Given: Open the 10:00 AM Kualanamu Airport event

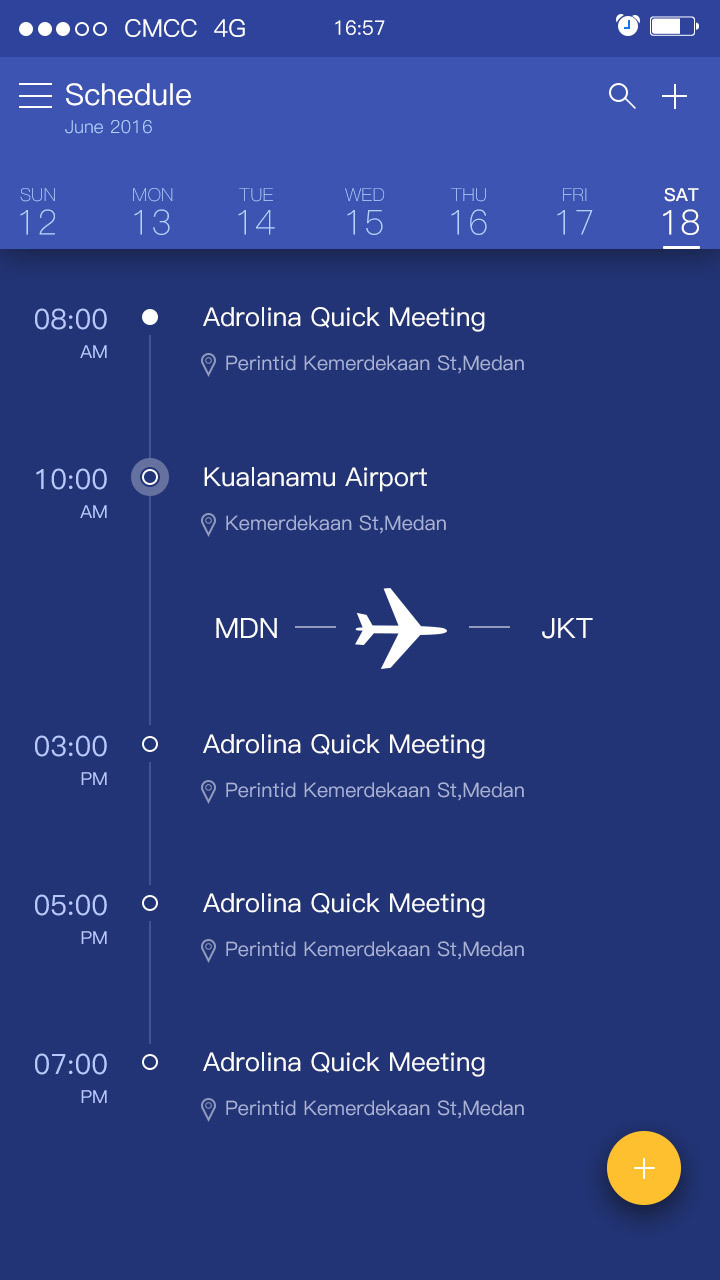Looking at the screenshot, I should point(315,478).
